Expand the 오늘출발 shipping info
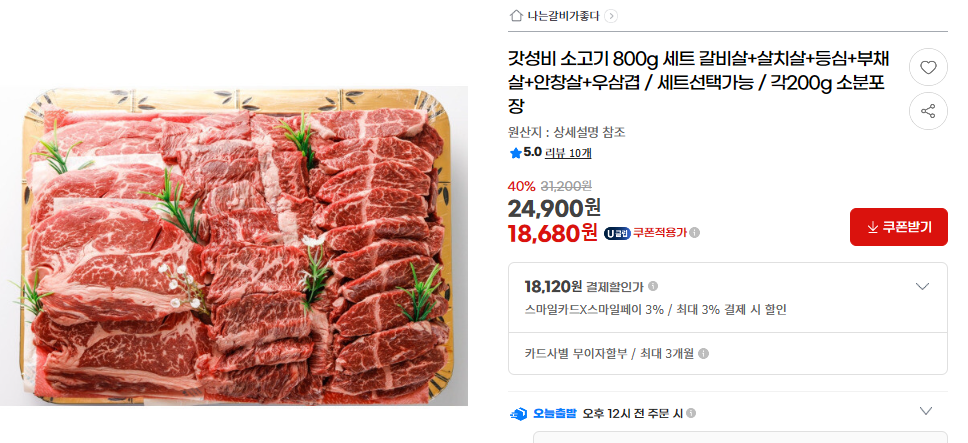 click(x=926, y=411)
